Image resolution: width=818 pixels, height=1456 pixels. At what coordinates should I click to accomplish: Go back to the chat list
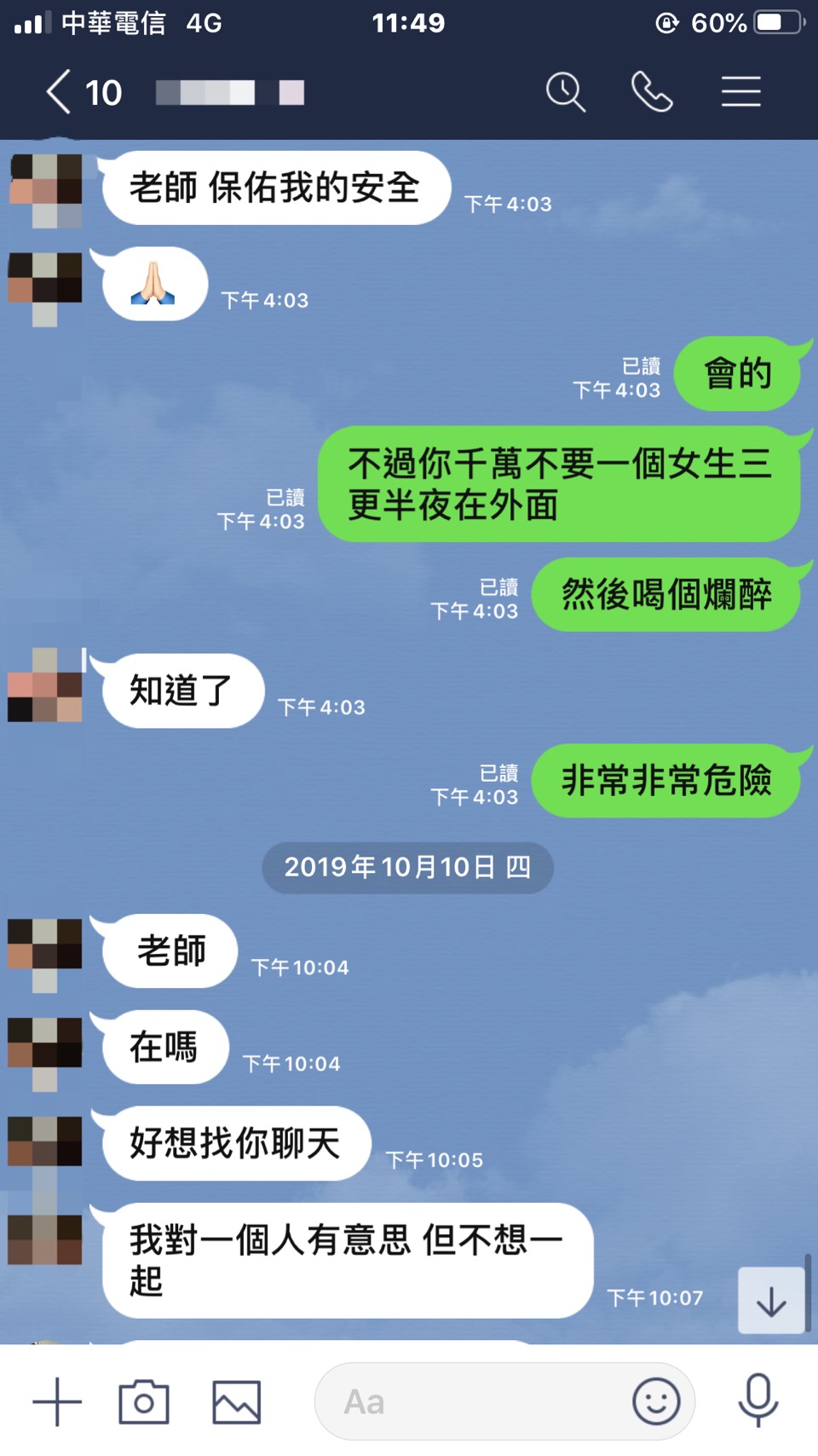60,92
